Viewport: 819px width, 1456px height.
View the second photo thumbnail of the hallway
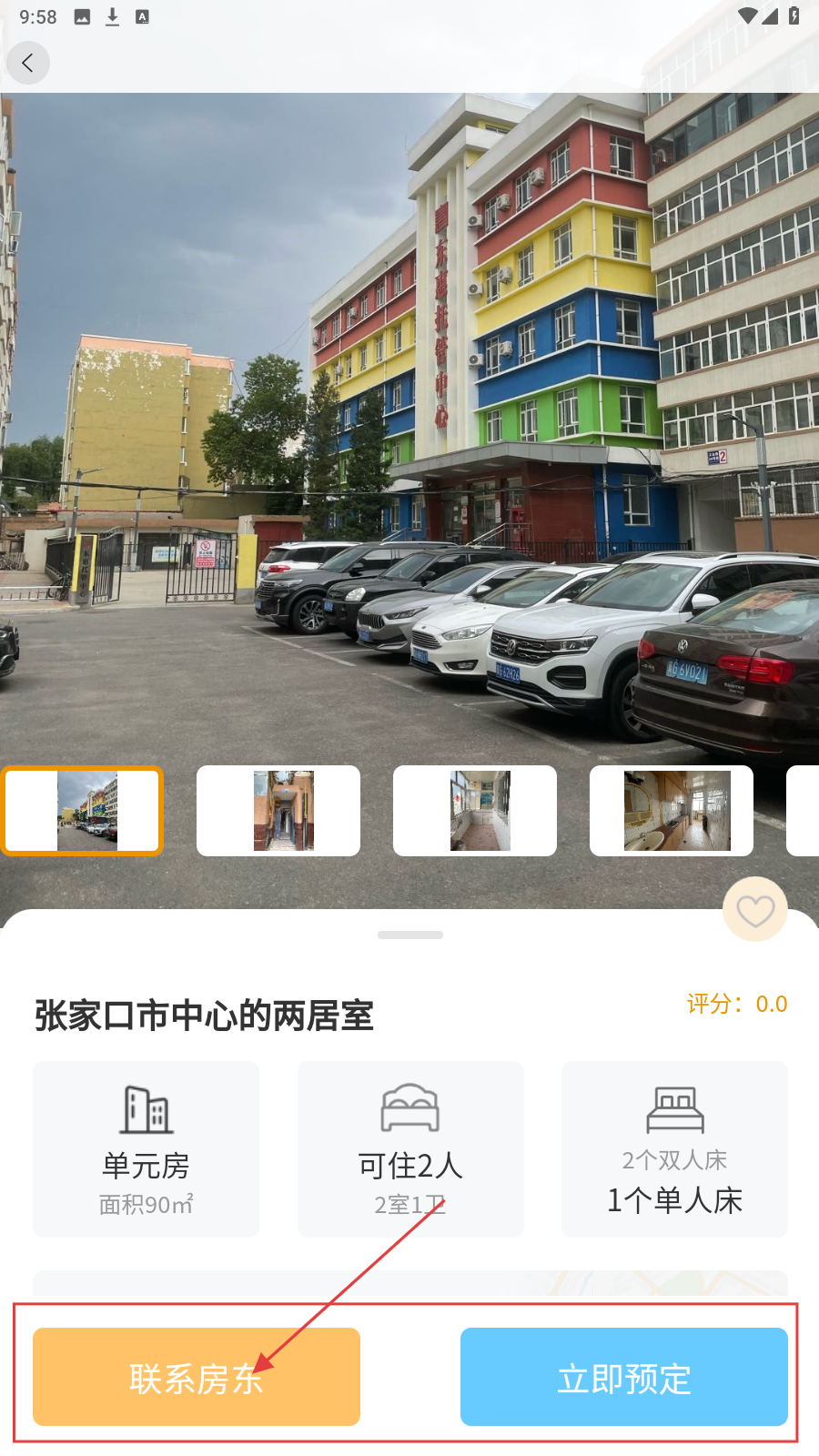point(278,811)
